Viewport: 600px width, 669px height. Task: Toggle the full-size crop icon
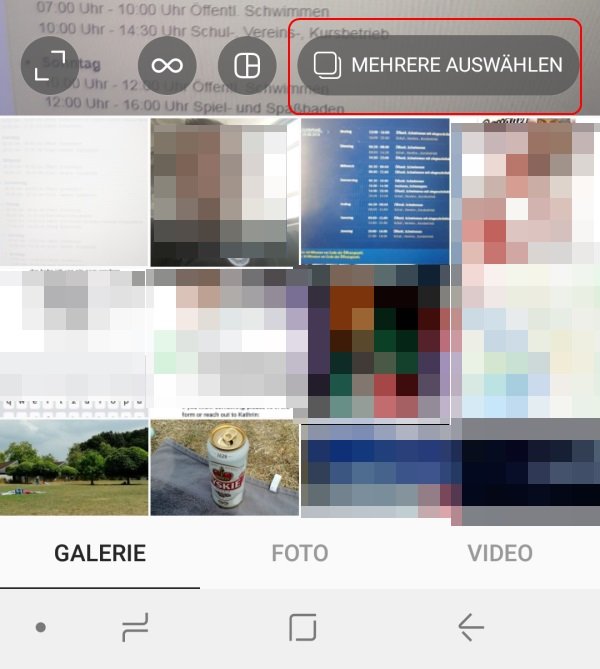click(49, 66)
